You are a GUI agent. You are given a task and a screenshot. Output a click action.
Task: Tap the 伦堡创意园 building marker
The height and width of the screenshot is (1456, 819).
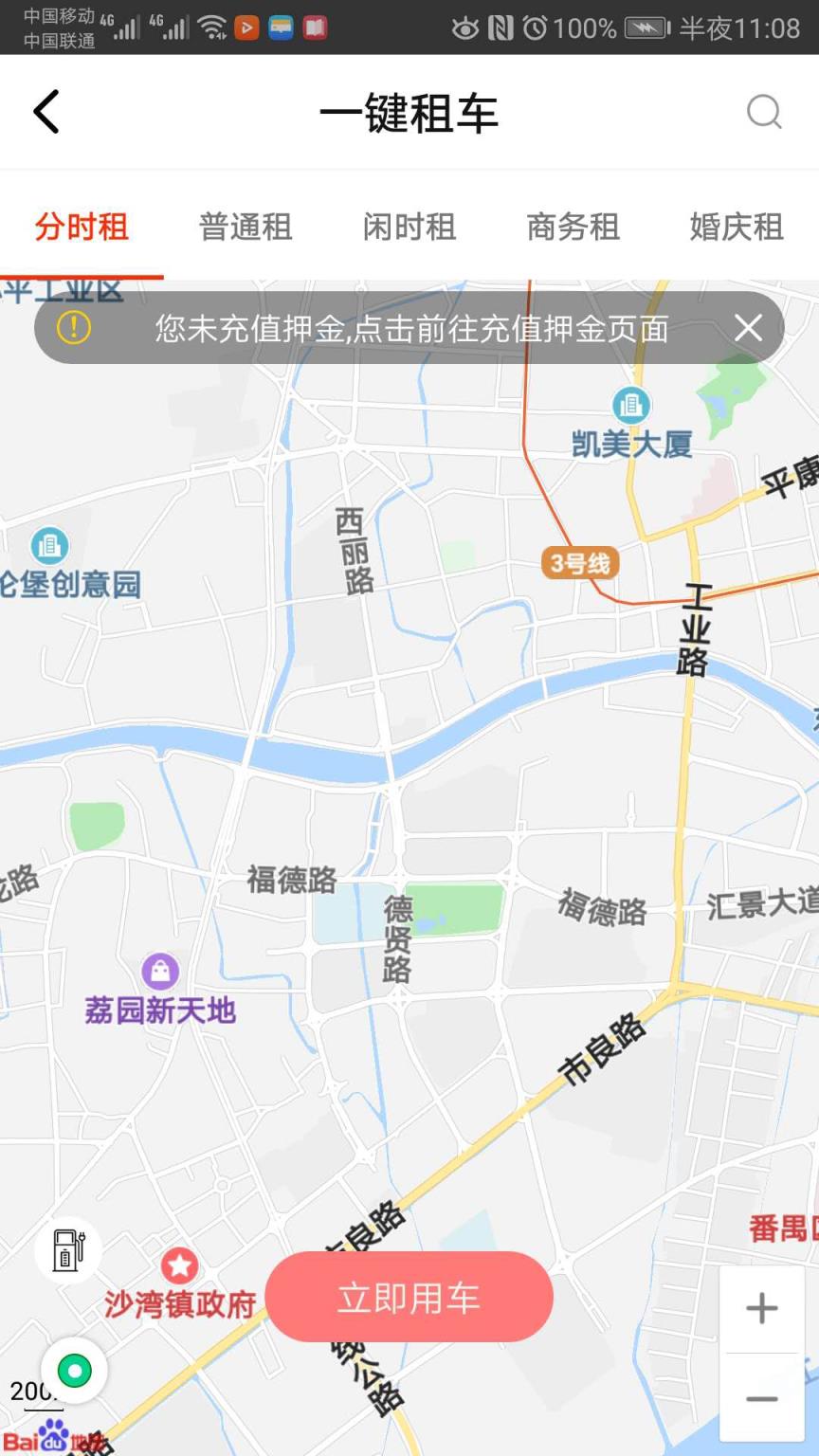click(49, 547)
